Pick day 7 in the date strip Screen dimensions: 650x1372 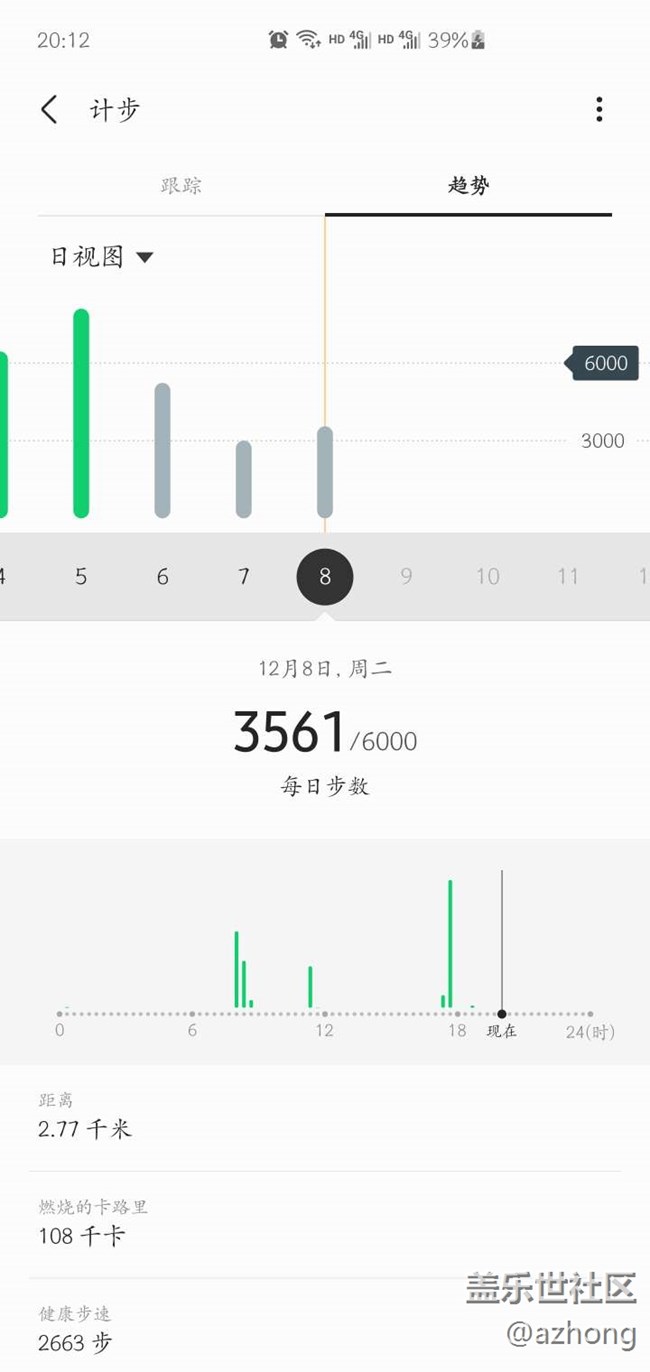pos(244,577)
